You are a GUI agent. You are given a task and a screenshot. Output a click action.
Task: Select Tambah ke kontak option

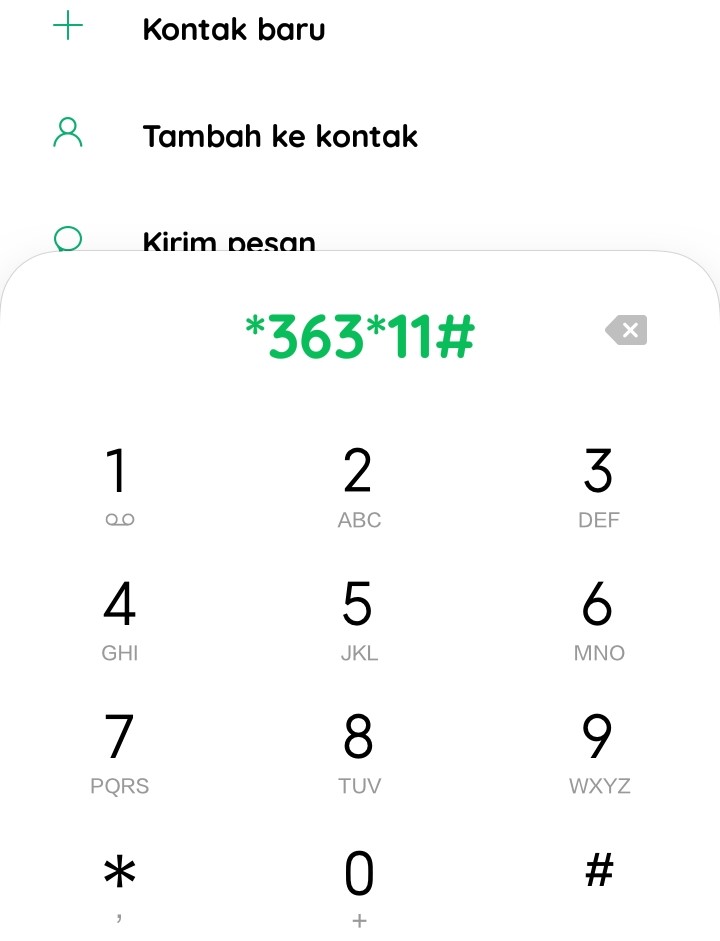click(x=280, y=136)
